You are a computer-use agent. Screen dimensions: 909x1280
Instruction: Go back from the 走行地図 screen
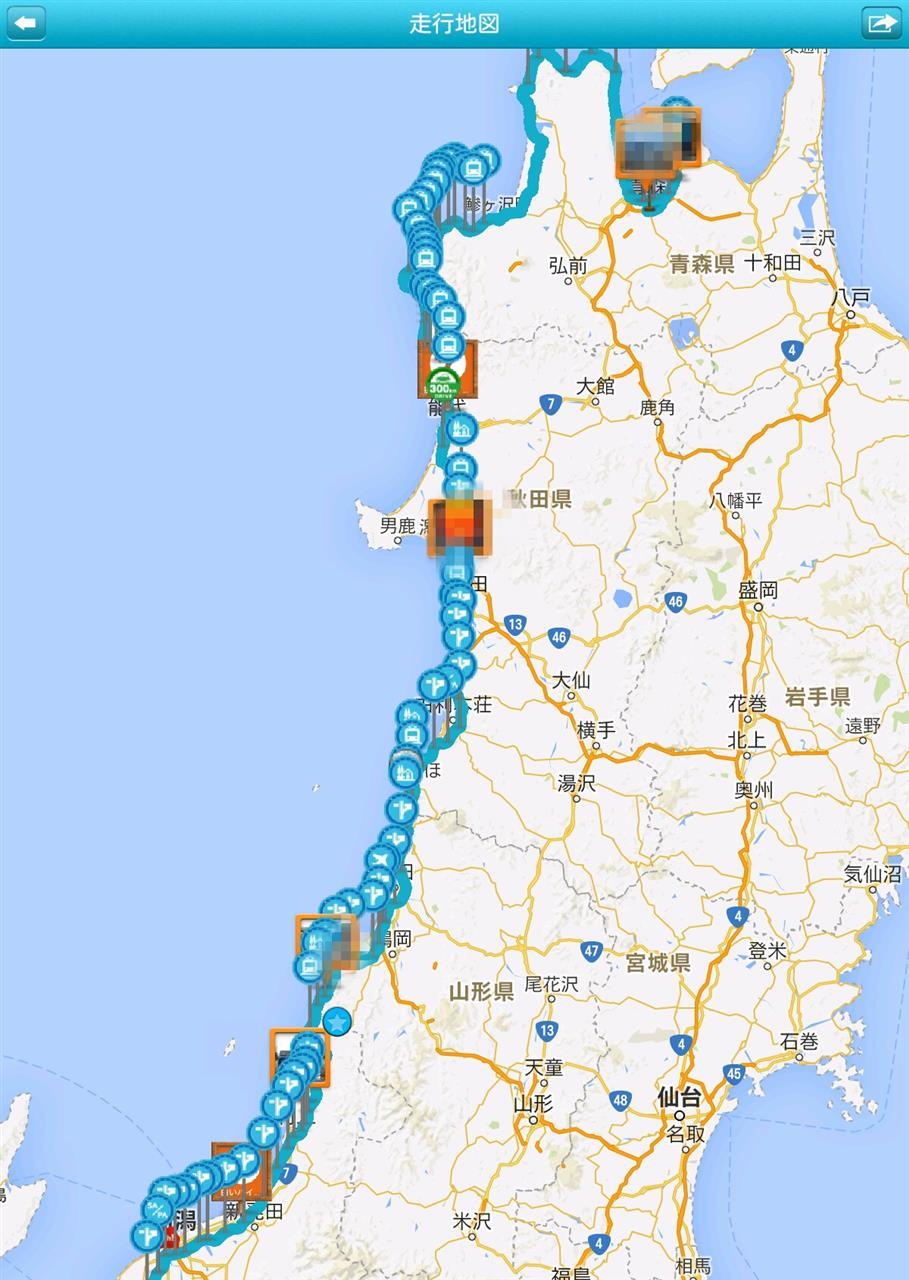(26, 22)
